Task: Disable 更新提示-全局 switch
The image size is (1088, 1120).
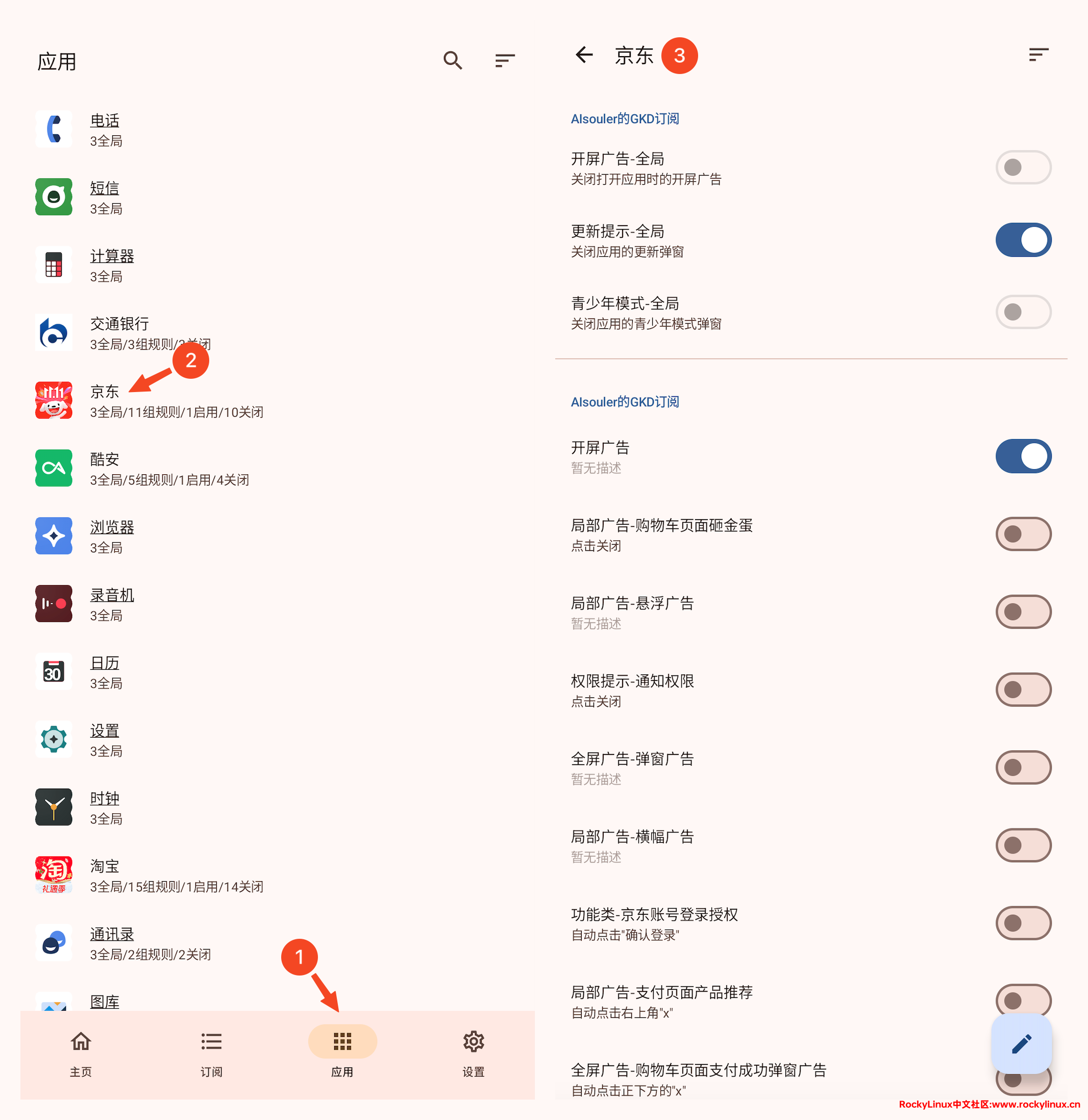Action: (1023, 240)
